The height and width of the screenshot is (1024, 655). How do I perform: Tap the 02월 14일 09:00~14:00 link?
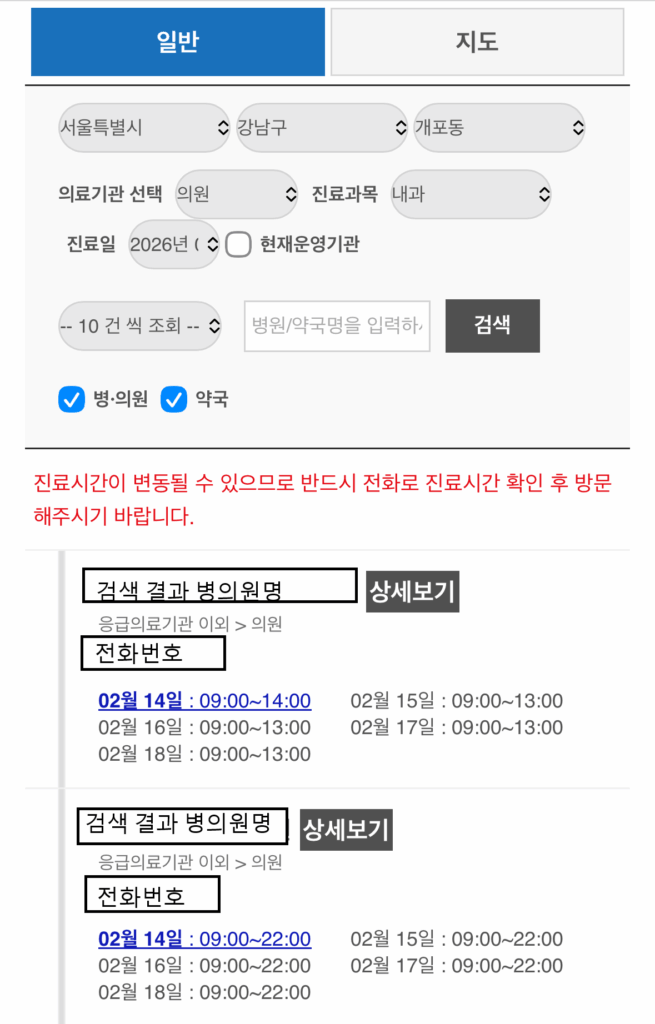(x=204, y=701)
